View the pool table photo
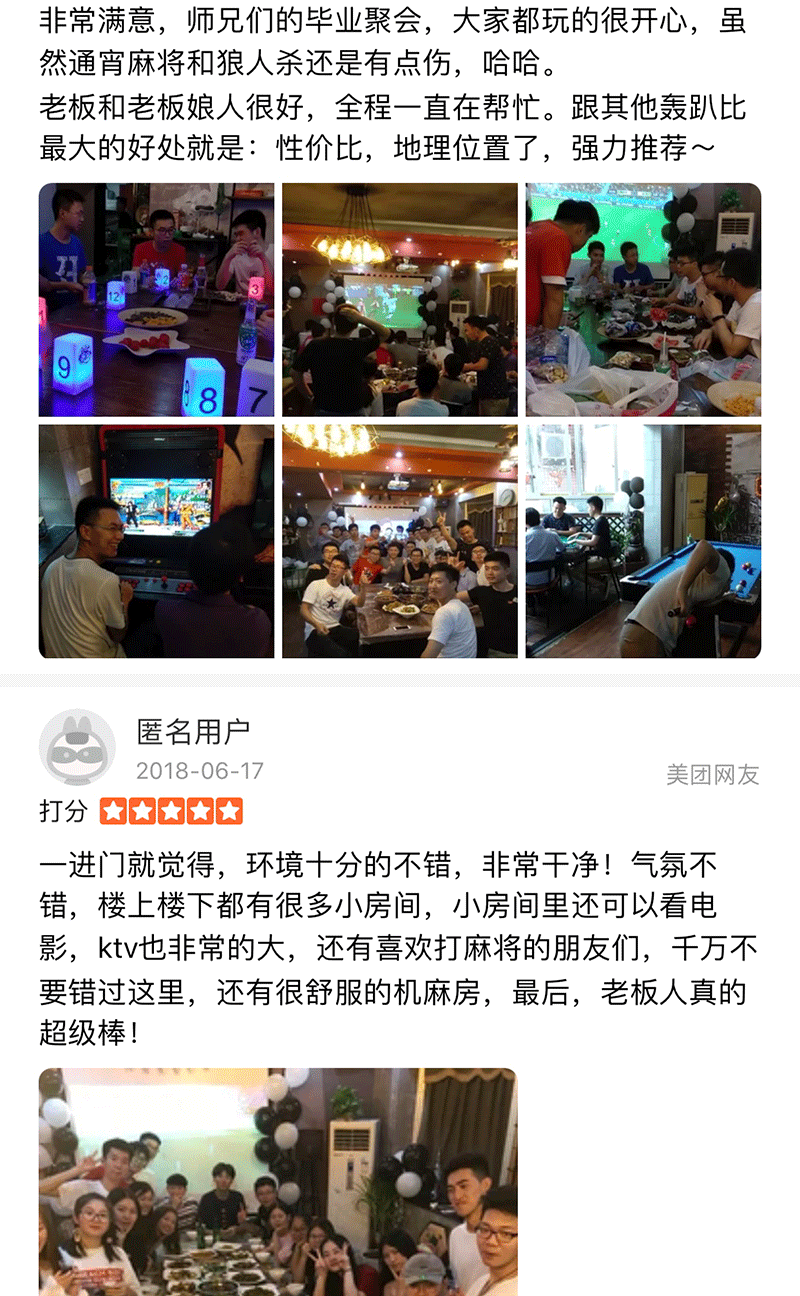This screenshot has height=1296, width=800. (x=643, y=541)
